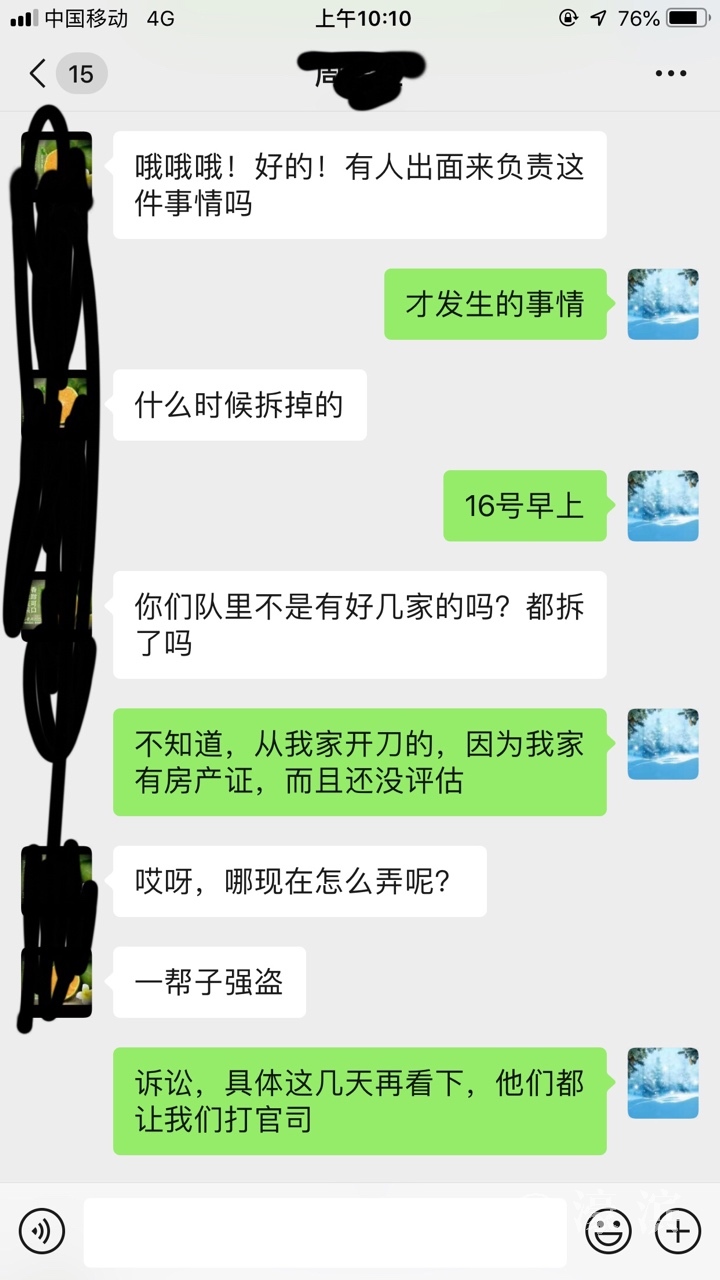Open contact avatar beside 一帮子强盗 message
This screenshot has width=720, height=1280.
(57, 982)
